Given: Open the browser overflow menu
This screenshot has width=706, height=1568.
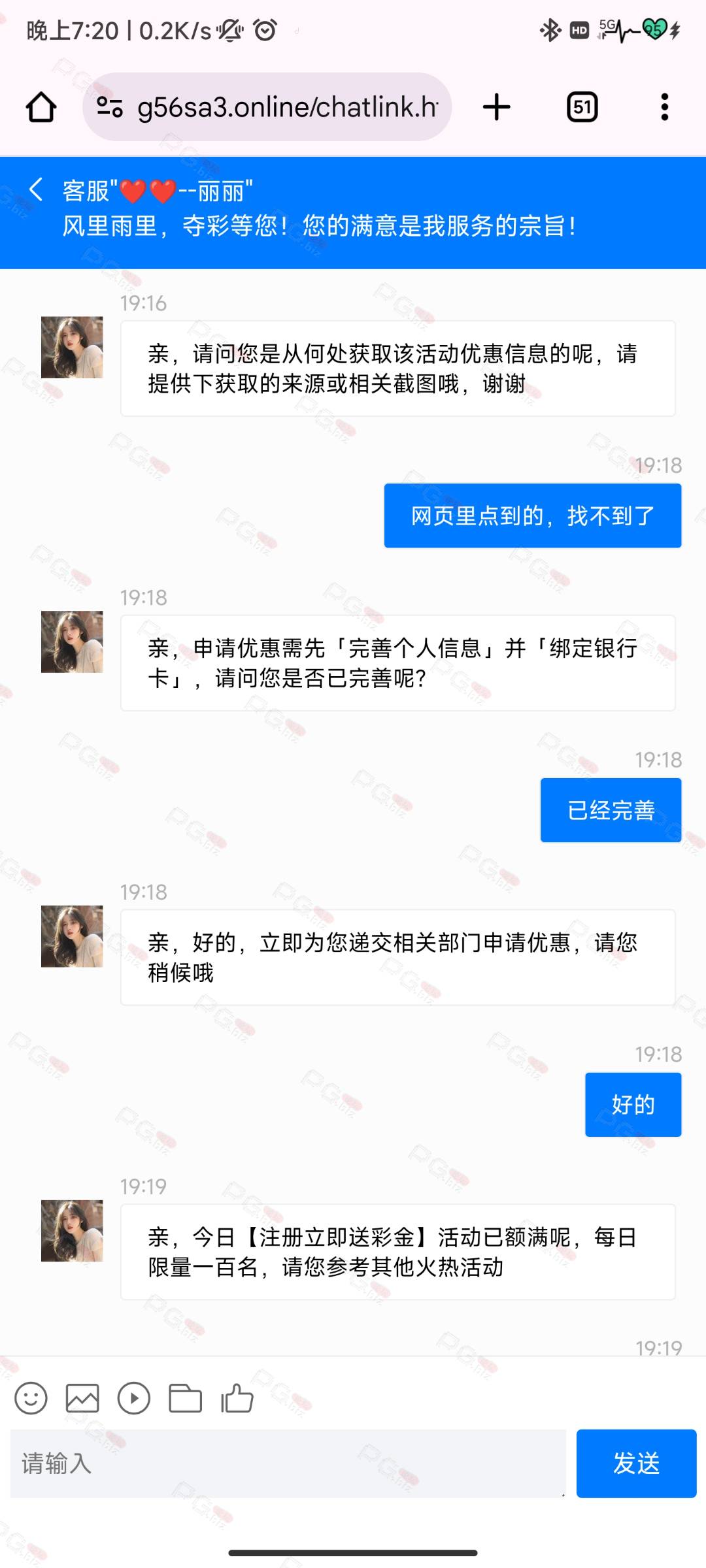Looking at the screenshot, I should tap(664, 107).
